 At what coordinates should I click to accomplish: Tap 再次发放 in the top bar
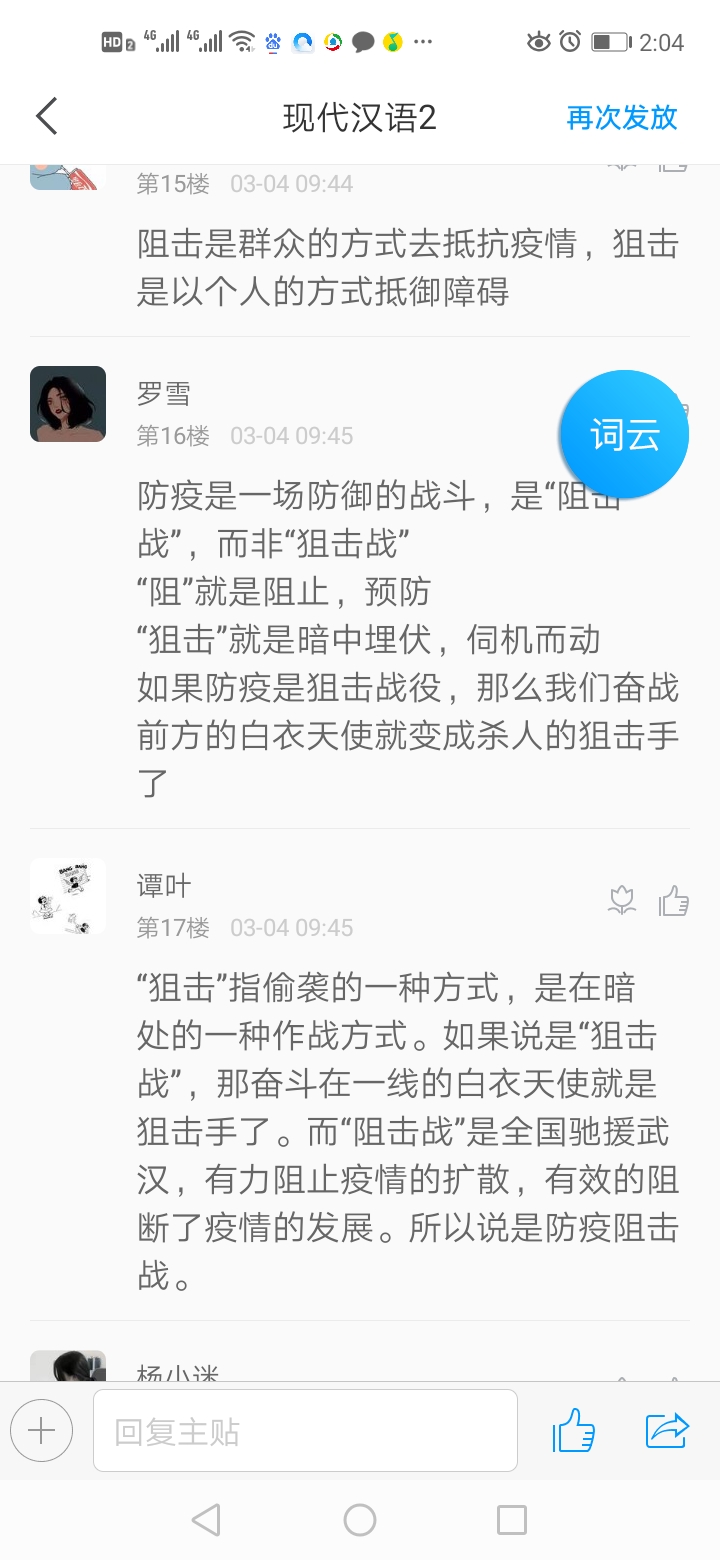[x=622, y=118]
